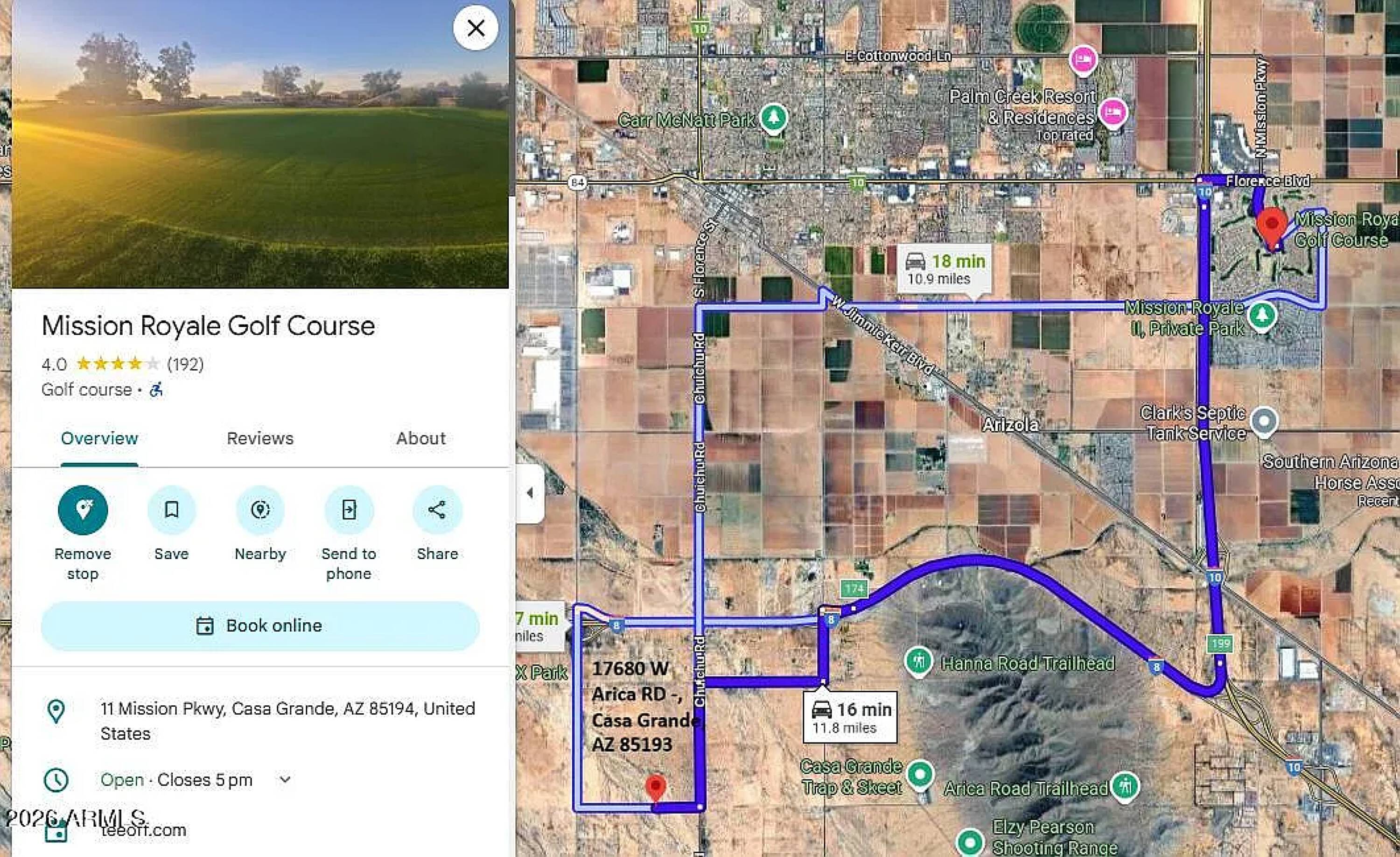Open the teeoff.com website link

pyautogui.click(x=143, y=830)
